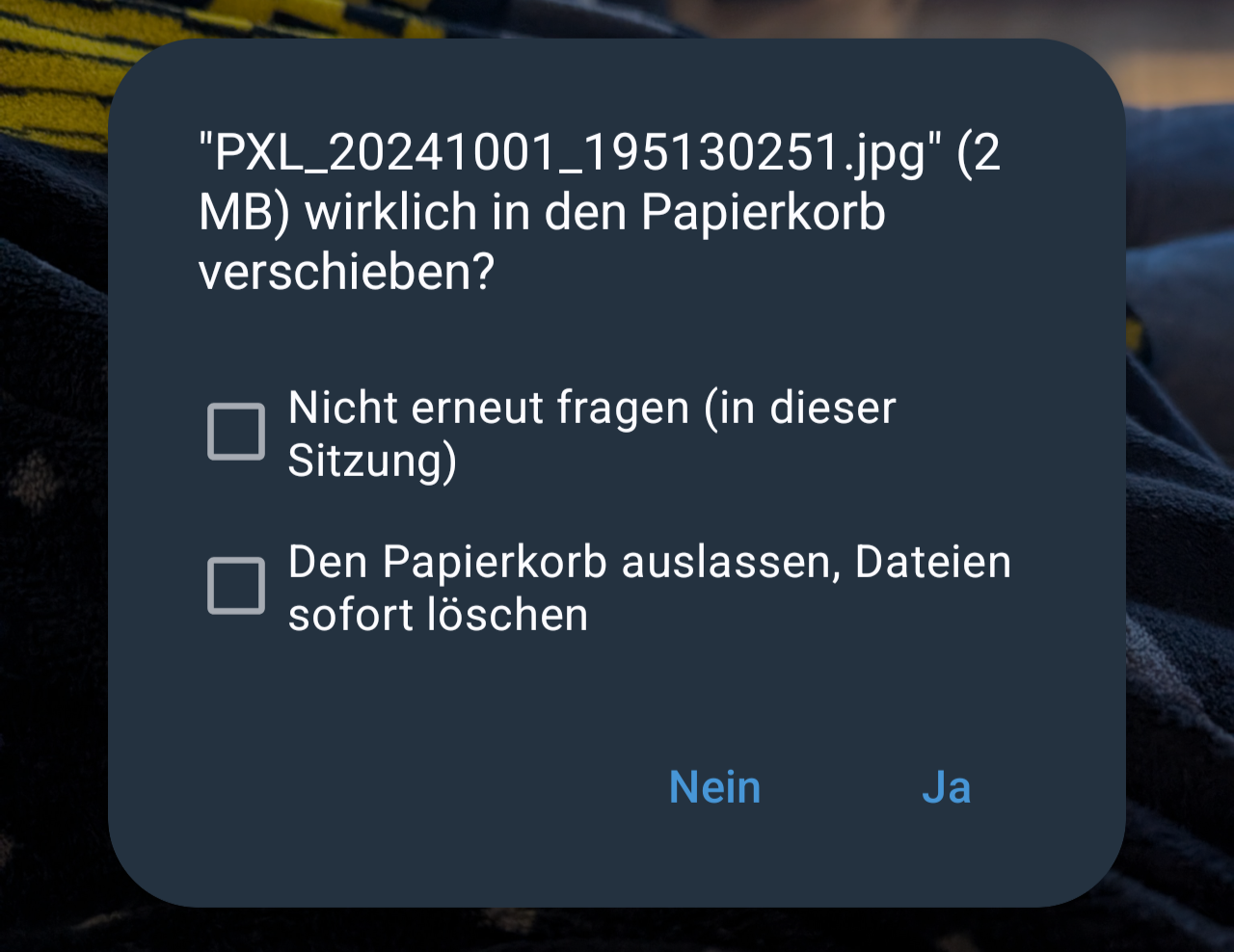Tap Nein to cancel the deletion
Screen dimensions: 1234x952
[x=714, y=787]
